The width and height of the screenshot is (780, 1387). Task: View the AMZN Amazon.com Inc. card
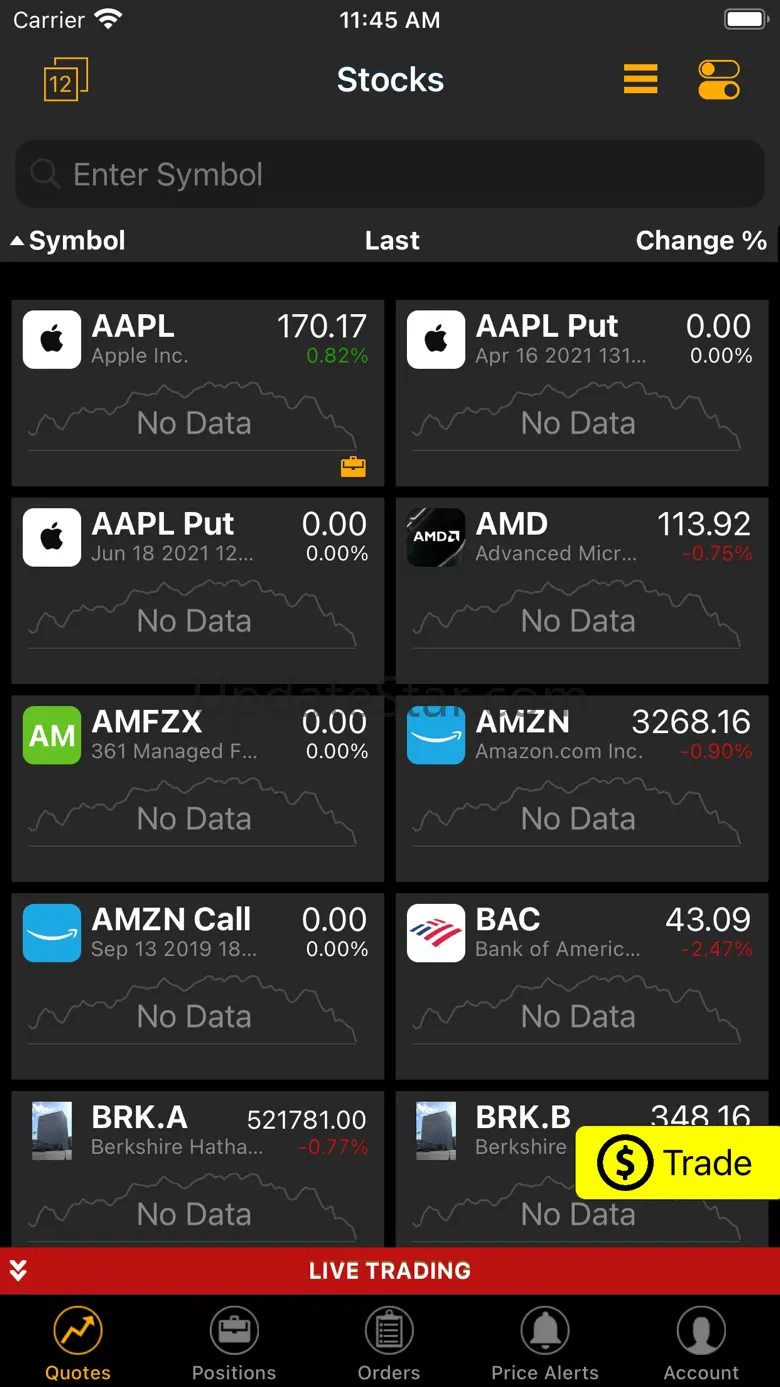(x=581, y=788)
